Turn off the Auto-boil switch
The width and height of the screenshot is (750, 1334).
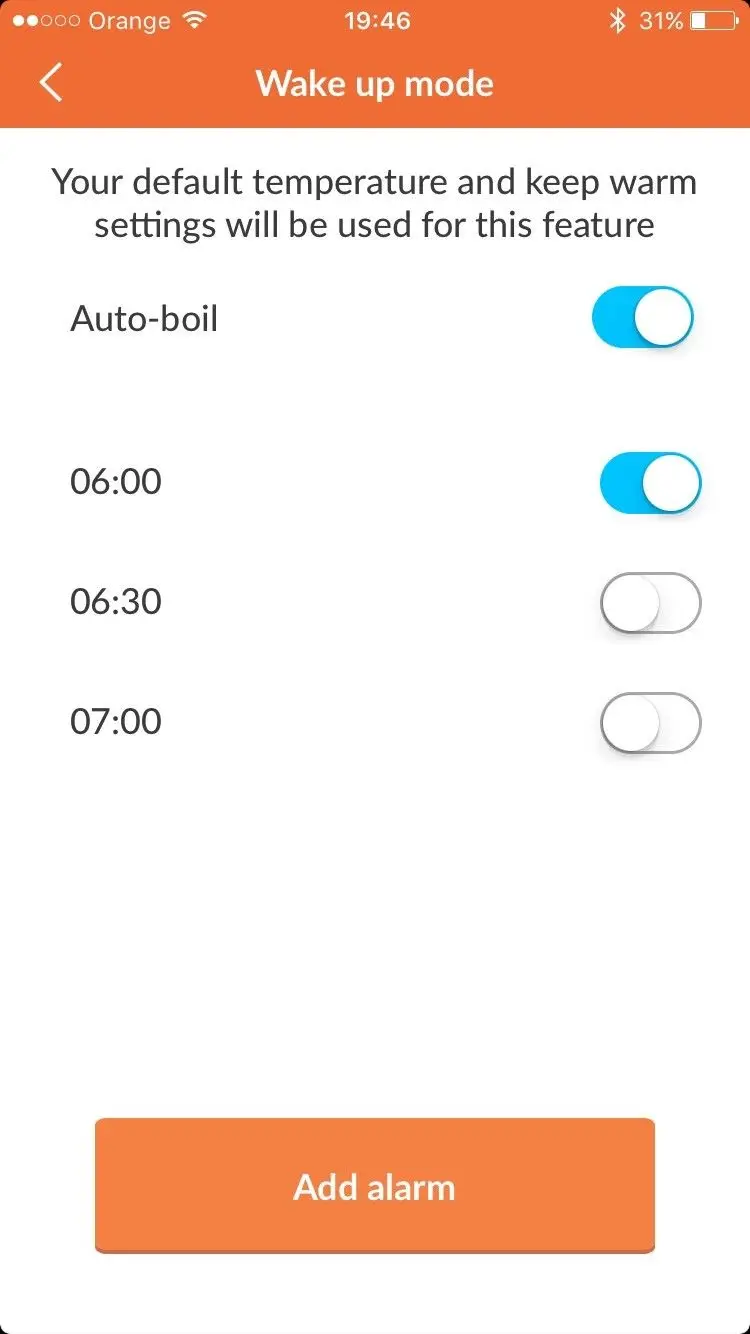coord(642,319)
